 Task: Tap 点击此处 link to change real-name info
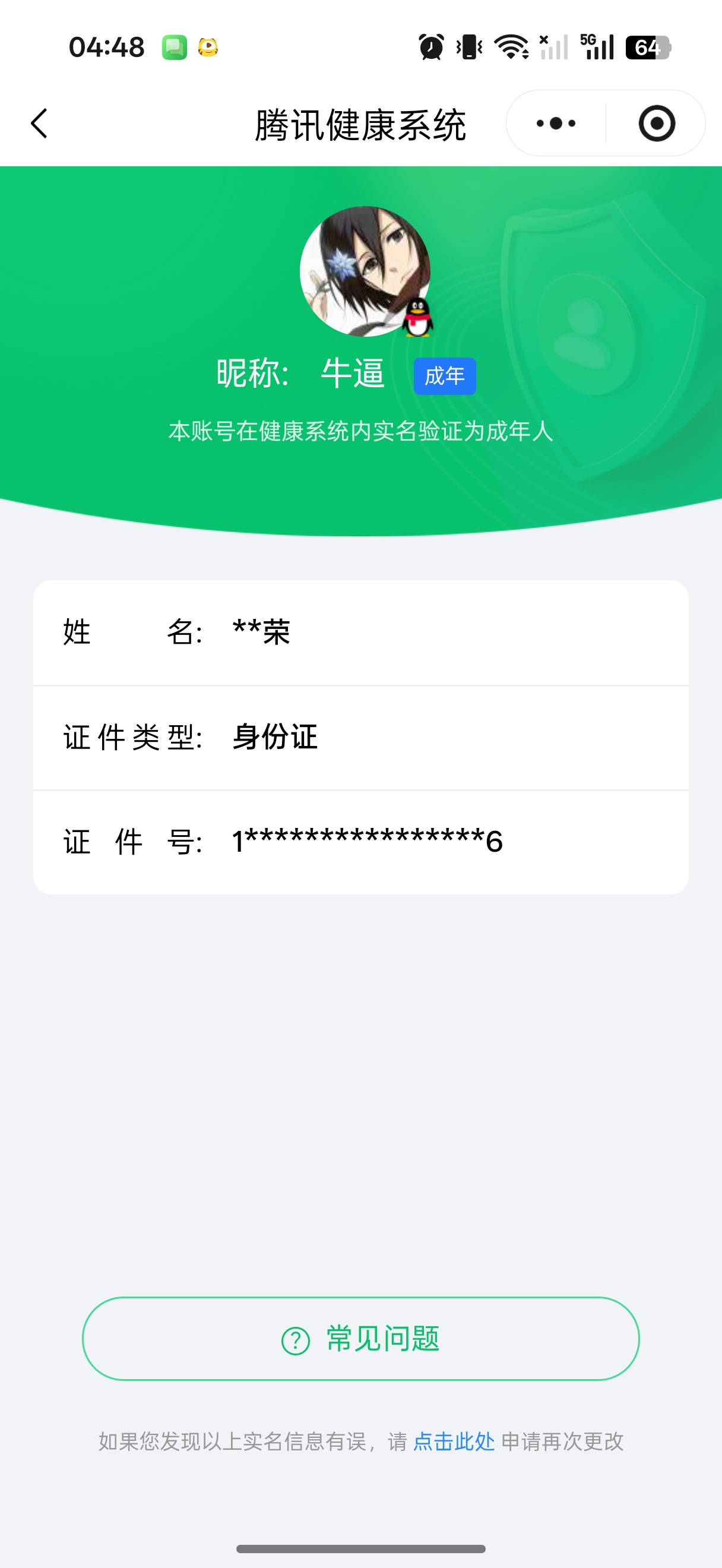pos(454,1441)
